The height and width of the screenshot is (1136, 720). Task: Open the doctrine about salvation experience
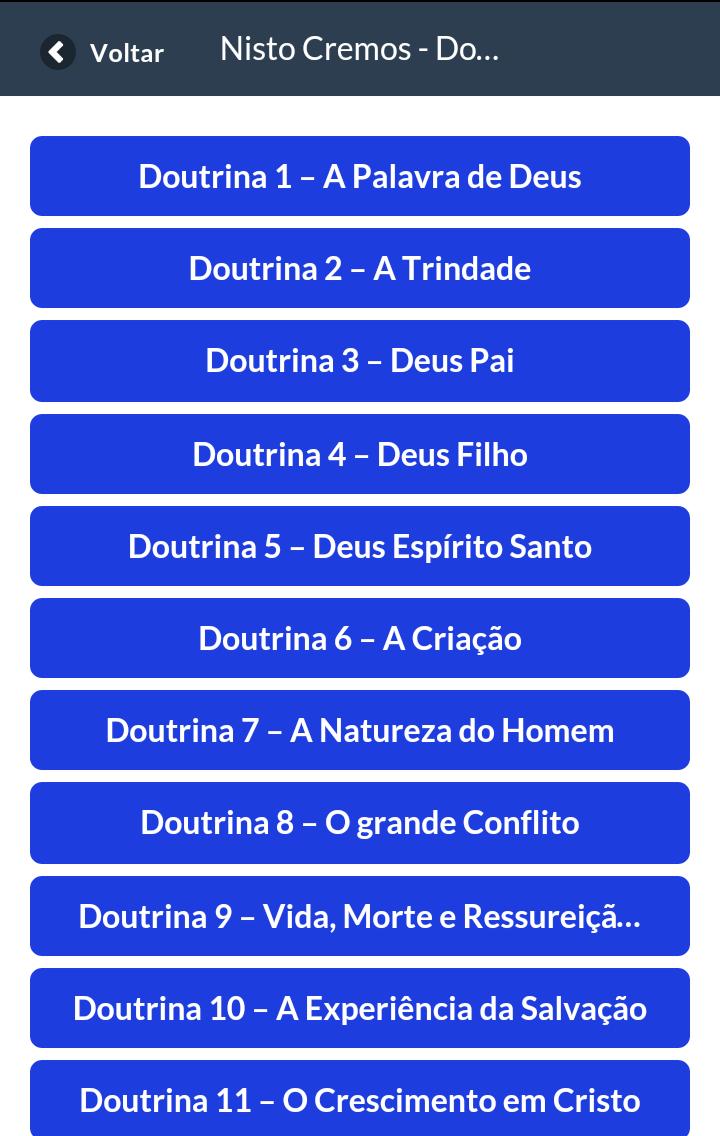tap(360, 1008)
